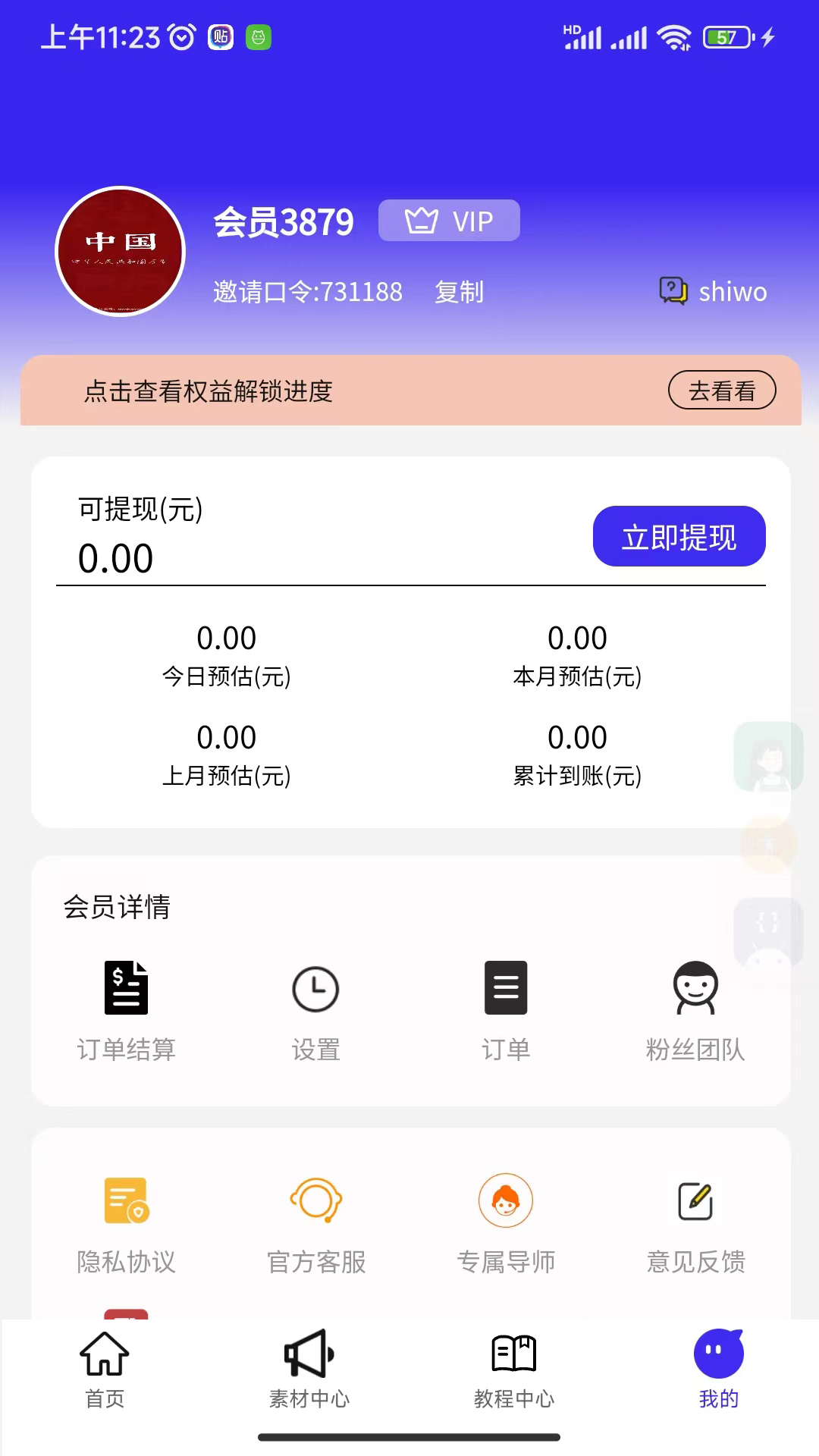Tap the VIP crown badge

(449, 220)
